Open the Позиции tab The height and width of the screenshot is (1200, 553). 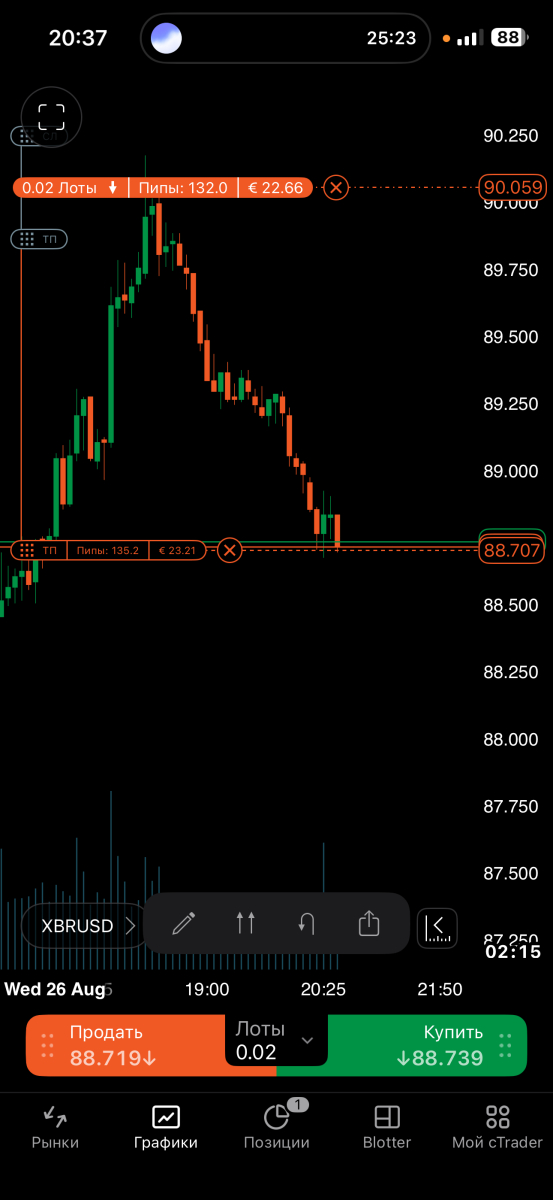tap(277, 1128)
